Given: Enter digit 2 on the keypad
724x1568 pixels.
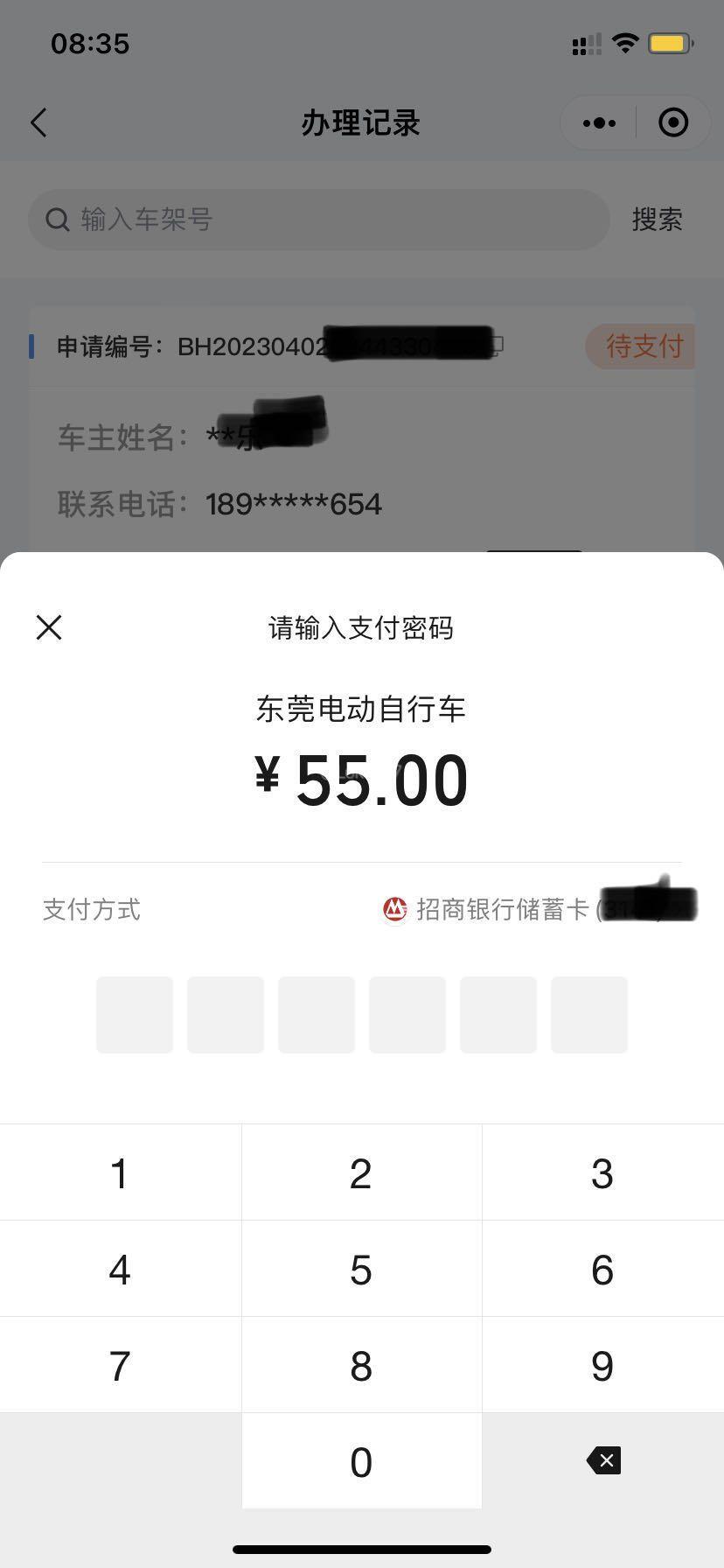Looking at the screenshot, I should (362, 1172).
